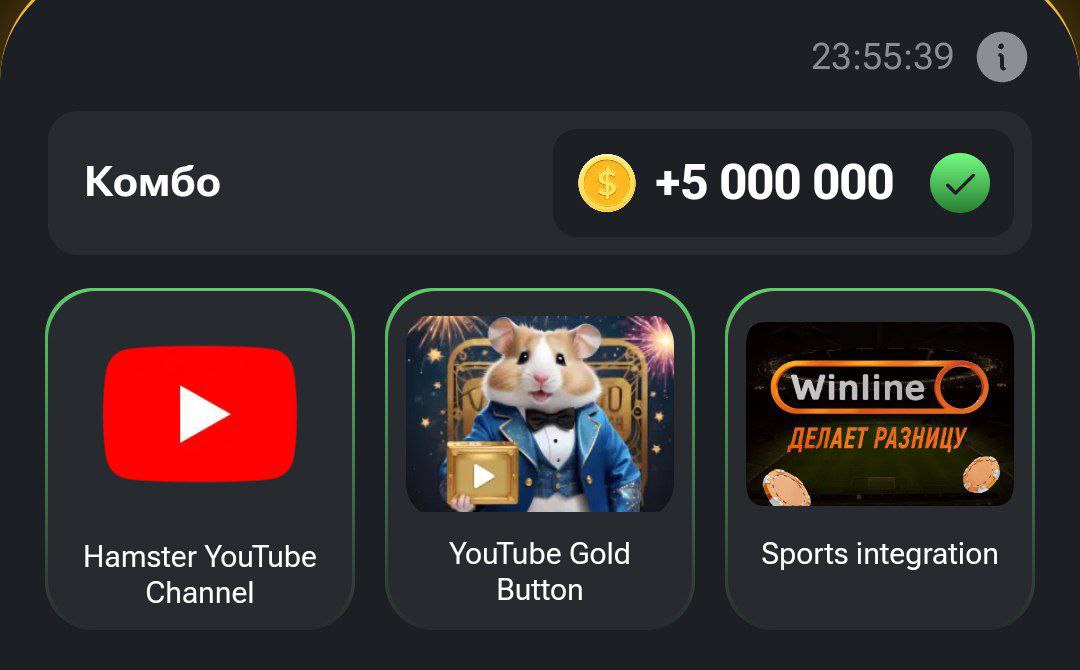This screenshot has height=670, width=1080.
Task: Open the Hamster YouTube Channel card
Action: (200, 459)
